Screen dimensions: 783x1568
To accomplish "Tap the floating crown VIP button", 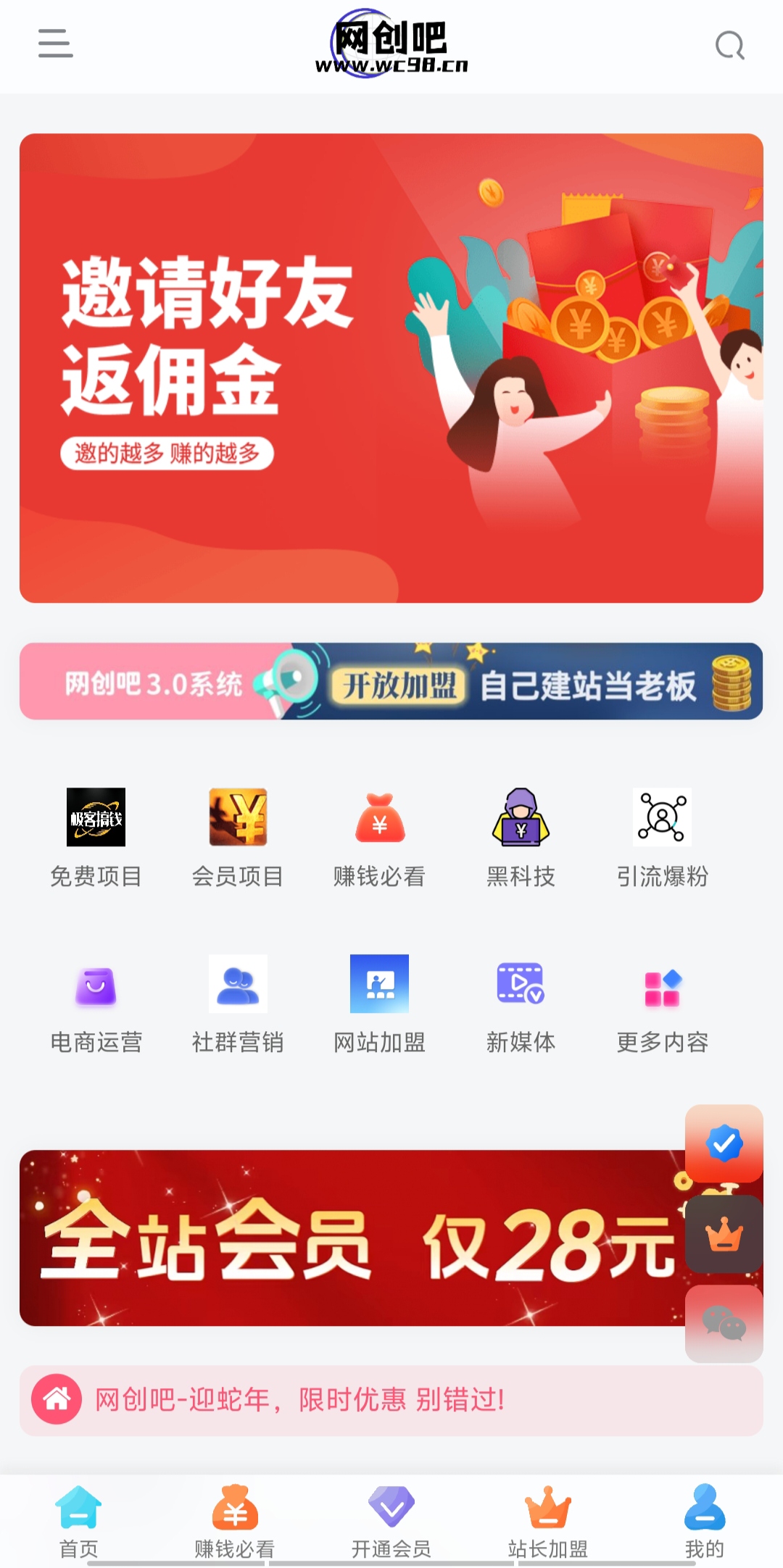I will click(724, 1235).
